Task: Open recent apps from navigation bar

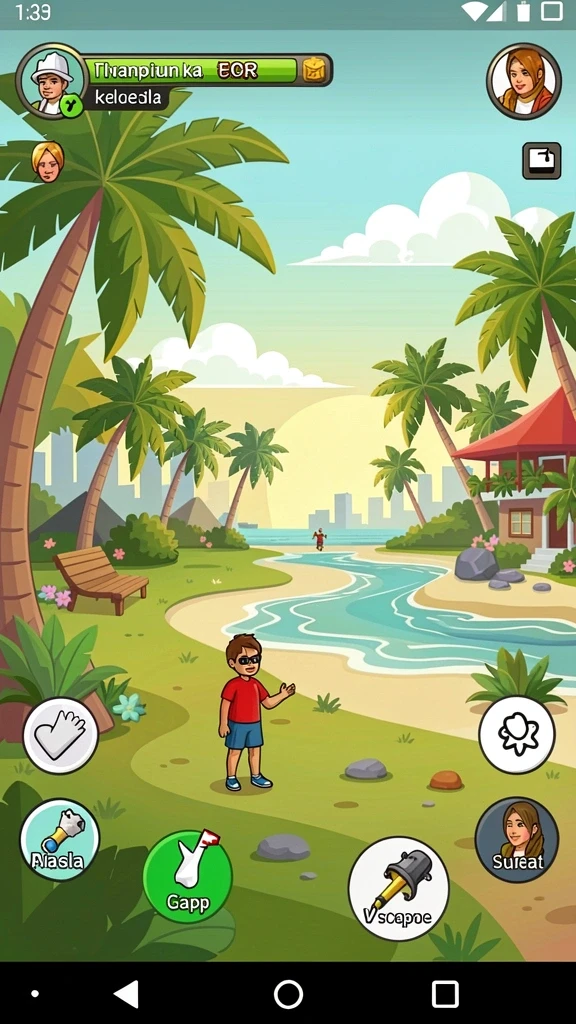Action: (445, 994)
